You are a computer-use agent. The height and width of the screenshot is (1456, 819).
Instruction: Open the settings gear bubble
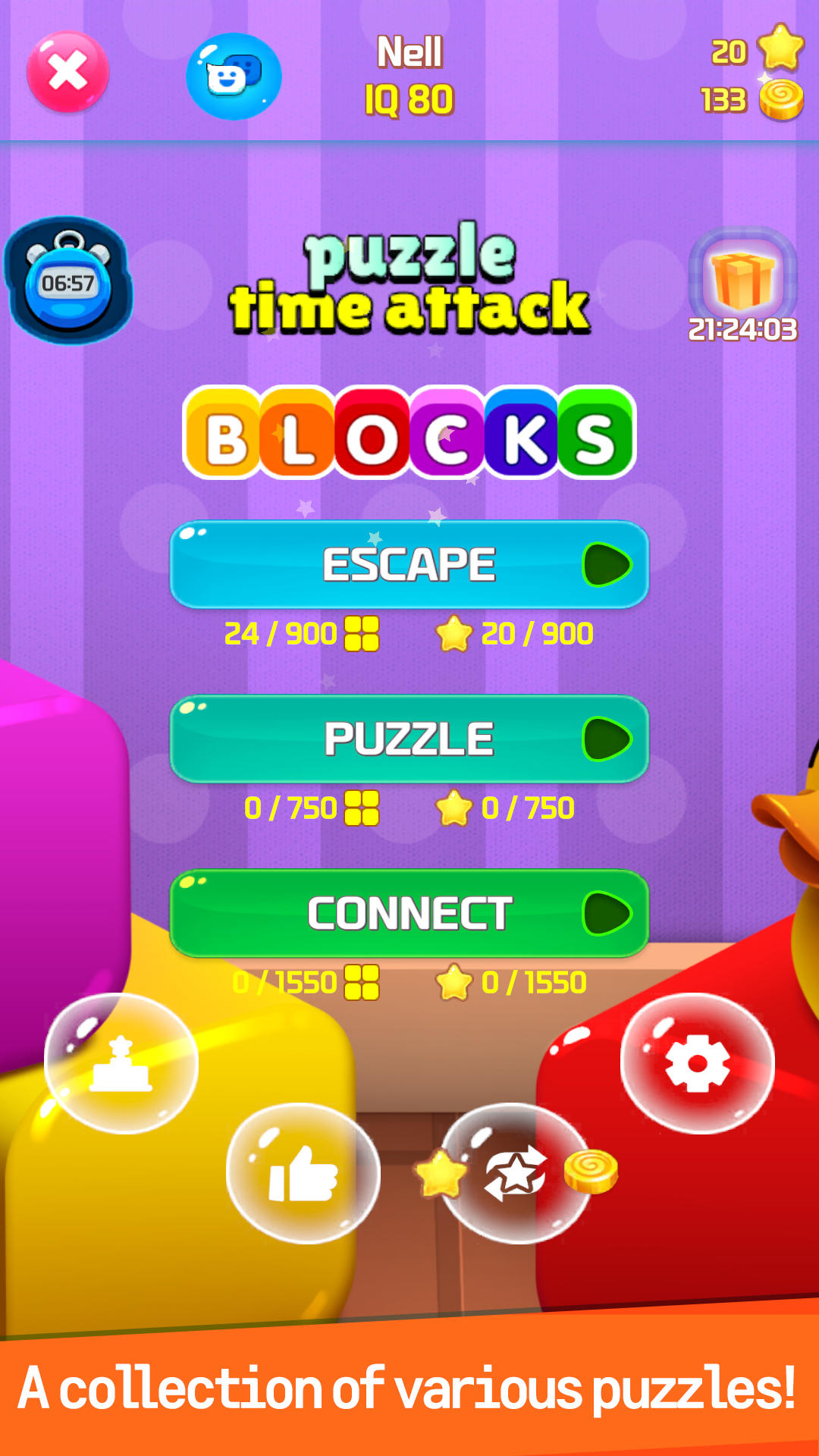697,1063
